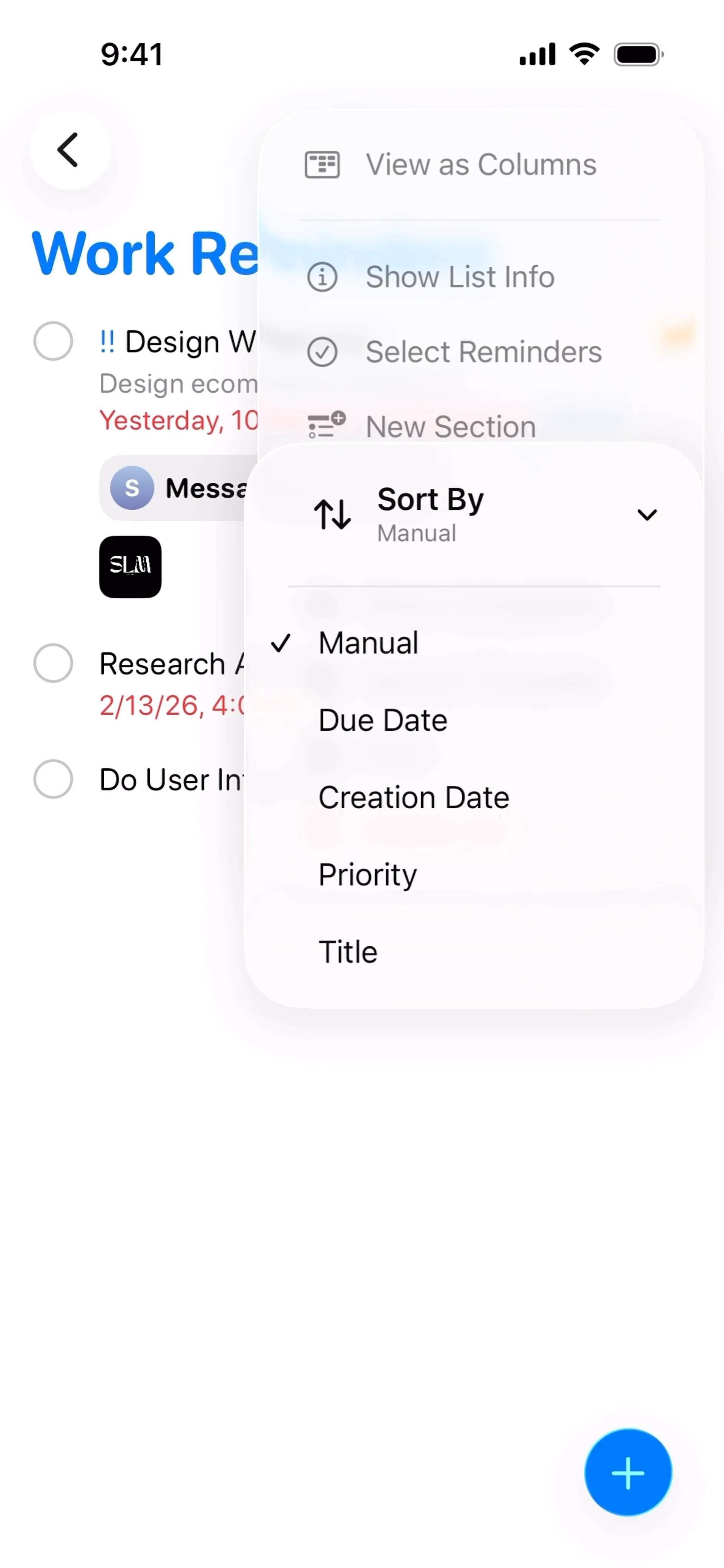Open the SLM image attachment
Image resolution: width=724 pixels, height=1568 pixels.
pyautogui.click(x=130, y=567)
